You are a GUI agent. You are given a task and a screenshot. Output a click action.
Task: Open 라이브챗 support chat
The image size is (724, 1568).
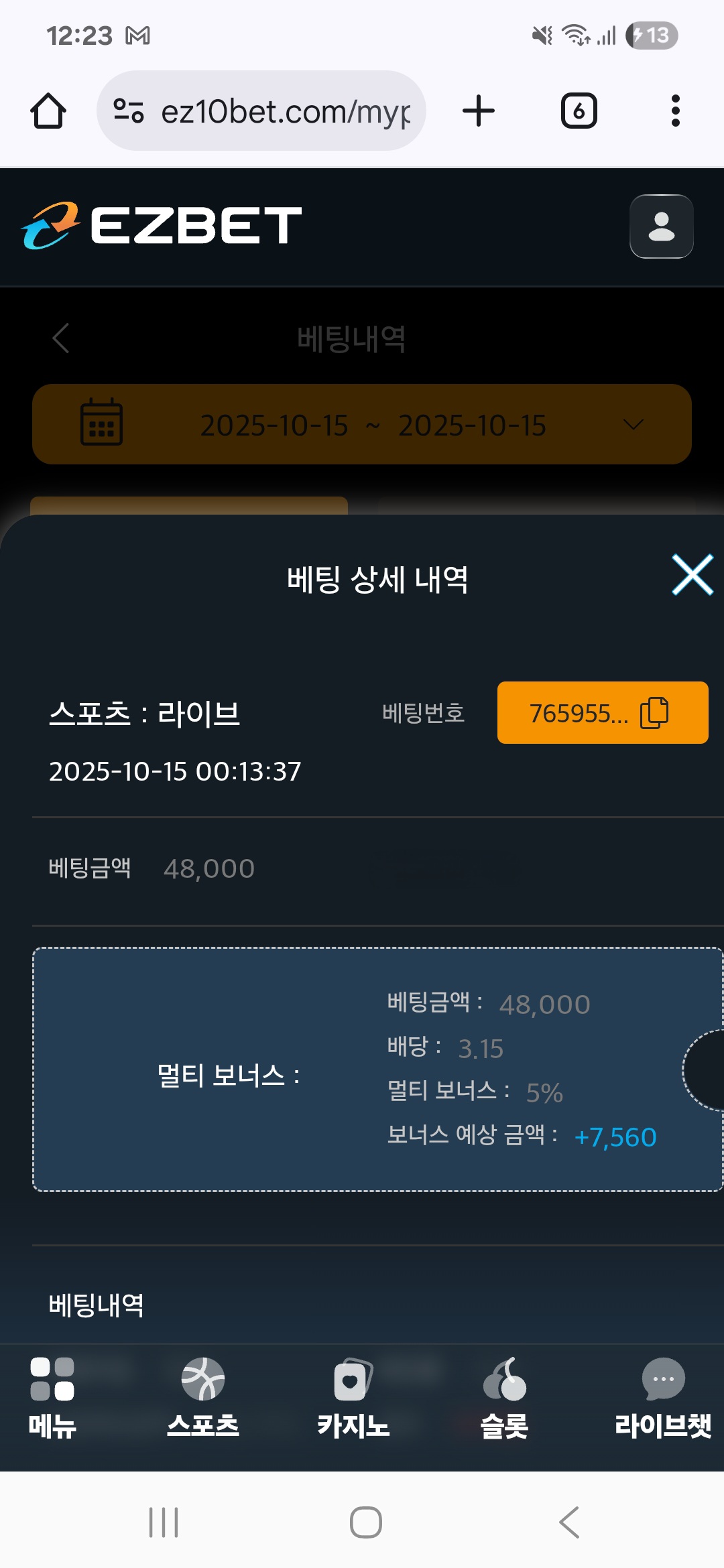pyautogui.click(x=662, y=1398)
